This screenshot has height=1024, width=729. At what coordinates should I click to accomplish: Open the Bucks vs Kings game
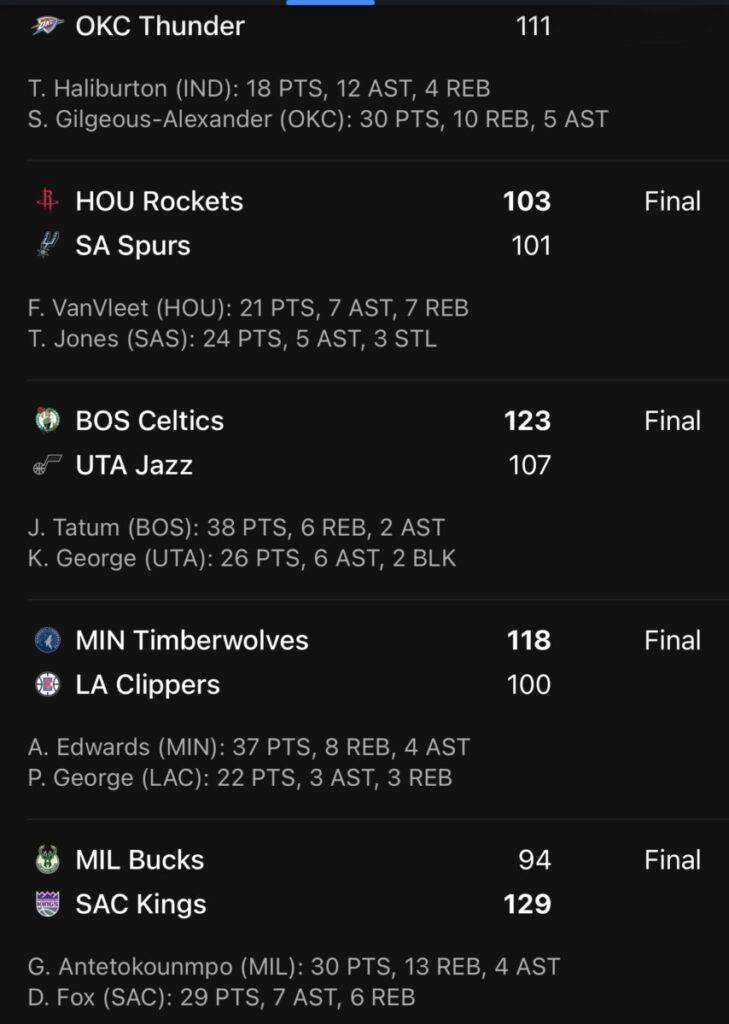point(364,882)
